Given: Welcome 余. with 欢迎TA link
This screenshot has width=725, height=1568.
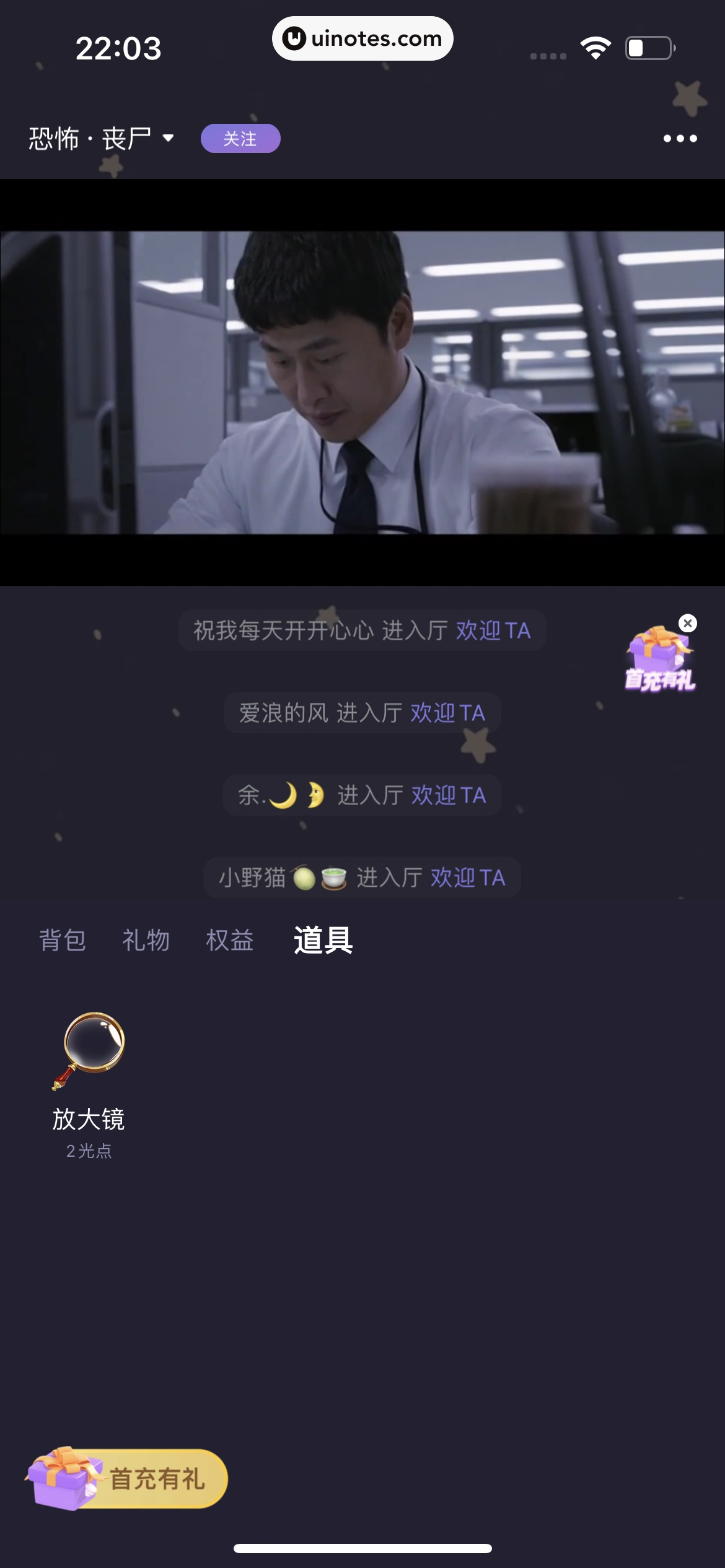Looking at the screenshot, I should tap(448, 795).
